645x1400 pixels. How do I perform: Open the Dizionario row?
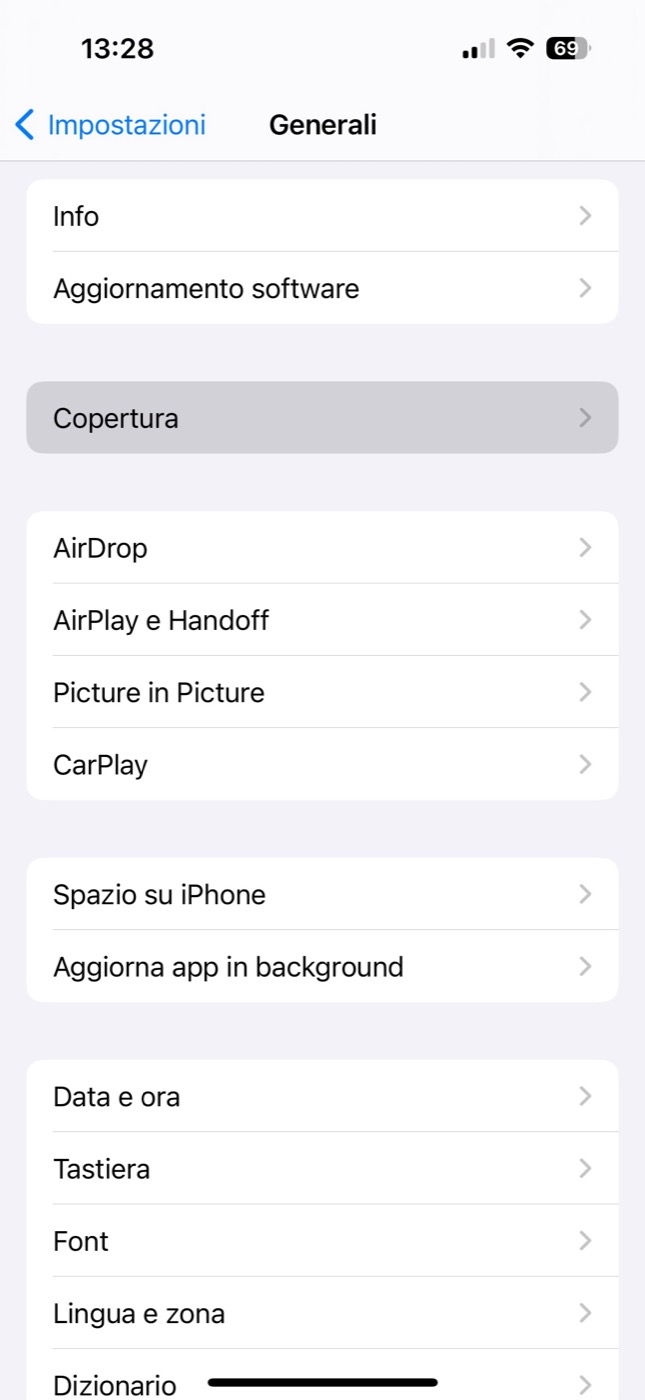pos(322,1375)
